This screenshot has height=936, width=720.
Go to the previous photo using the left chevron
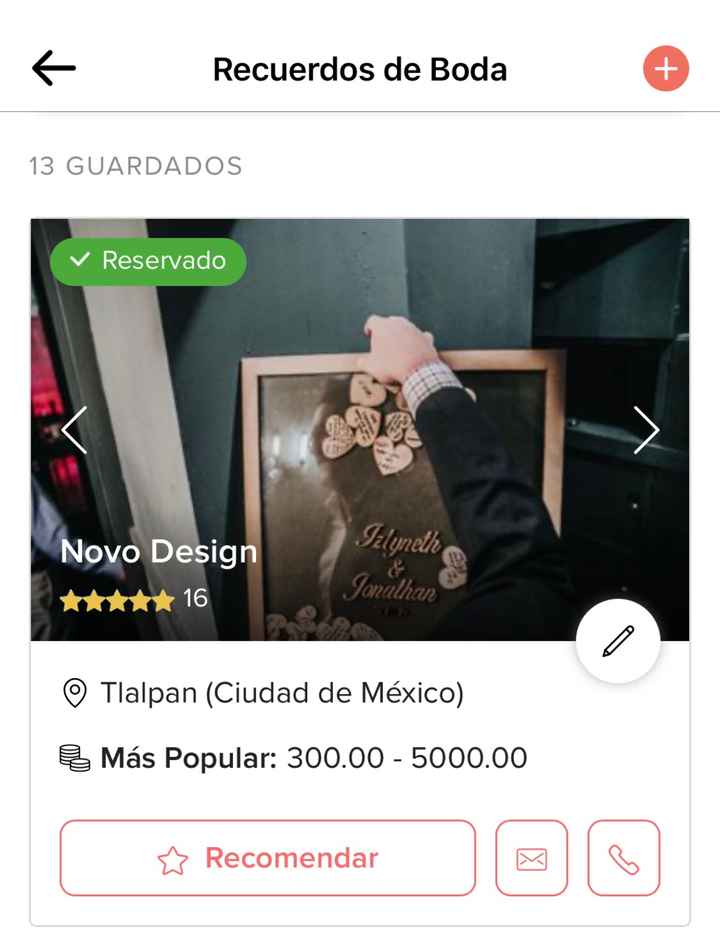(x=74, y=430)
